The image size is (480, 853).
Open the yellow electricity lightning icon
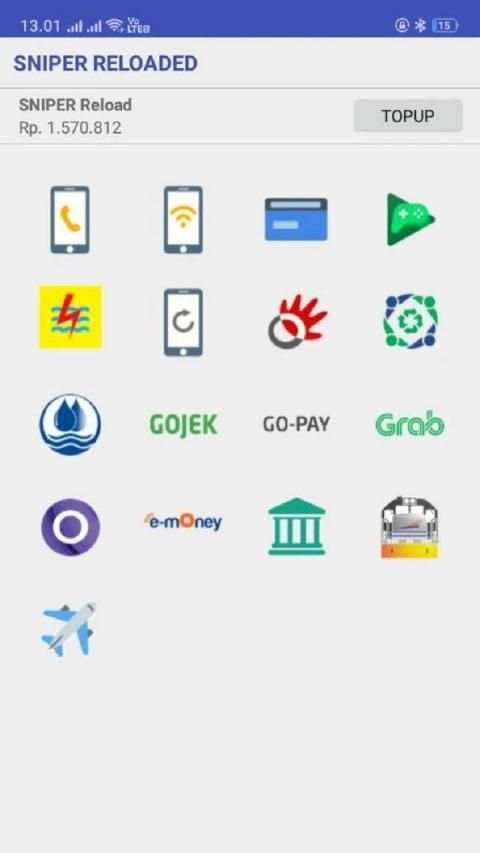pos(70,317)
